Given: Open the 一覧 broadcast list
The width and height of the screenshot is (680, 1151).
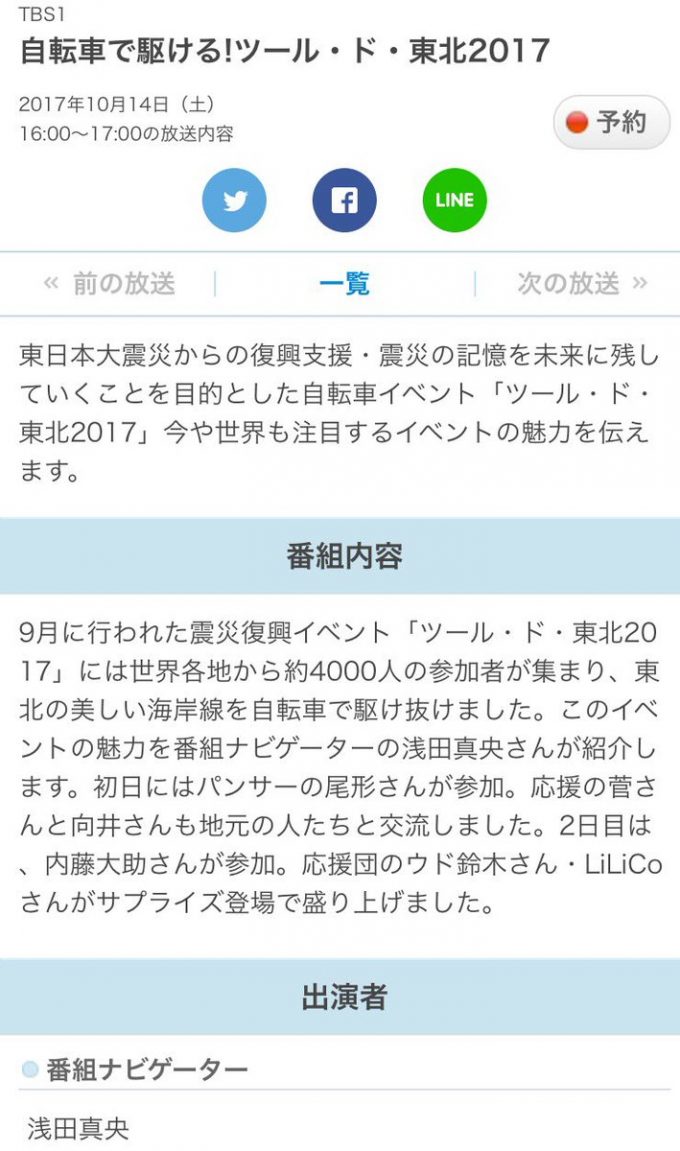Looking at the screenshot, I should pyautogui.click(x=344, y=284).
